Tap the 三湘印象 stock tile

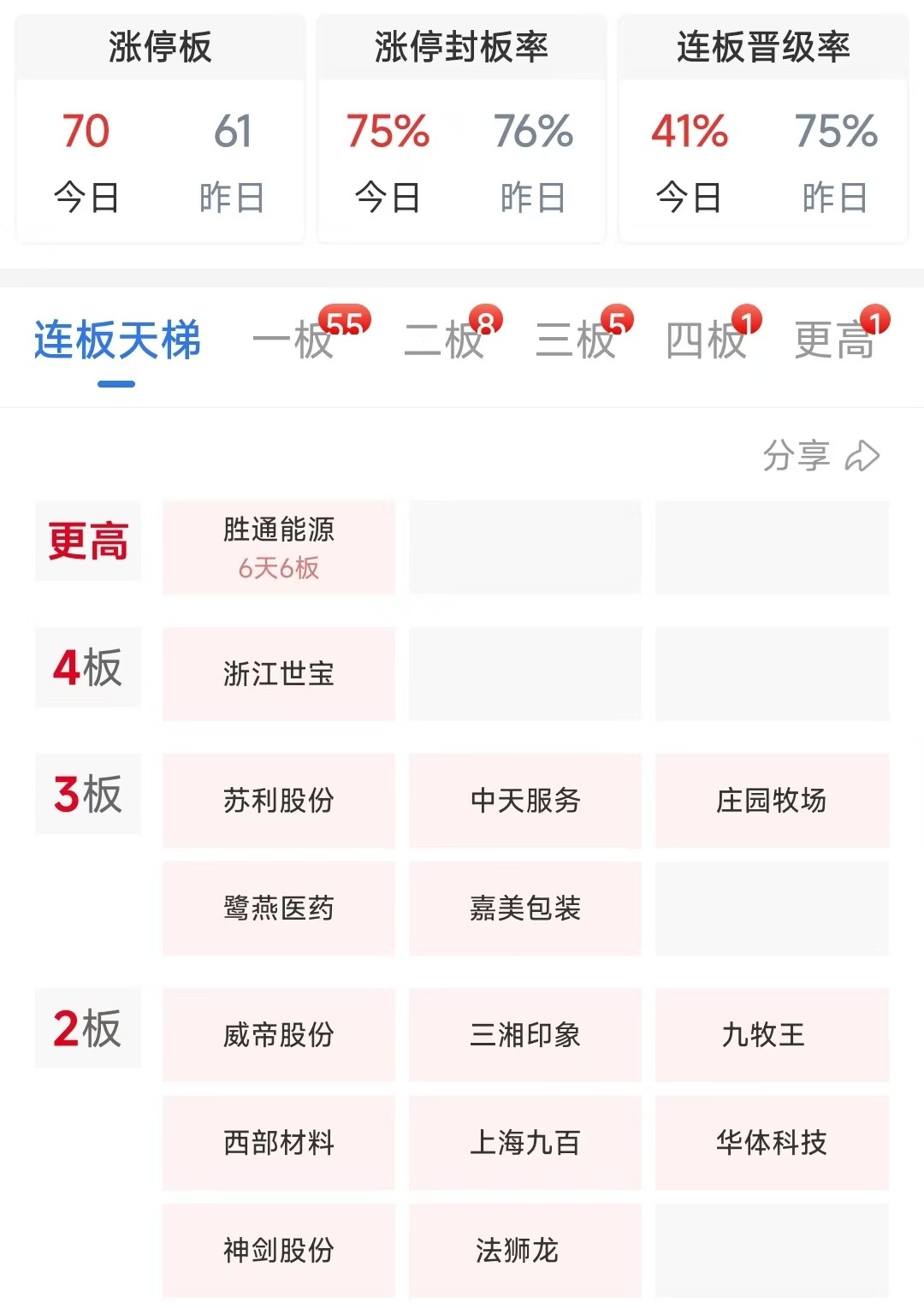click(x=525, y=1035)
